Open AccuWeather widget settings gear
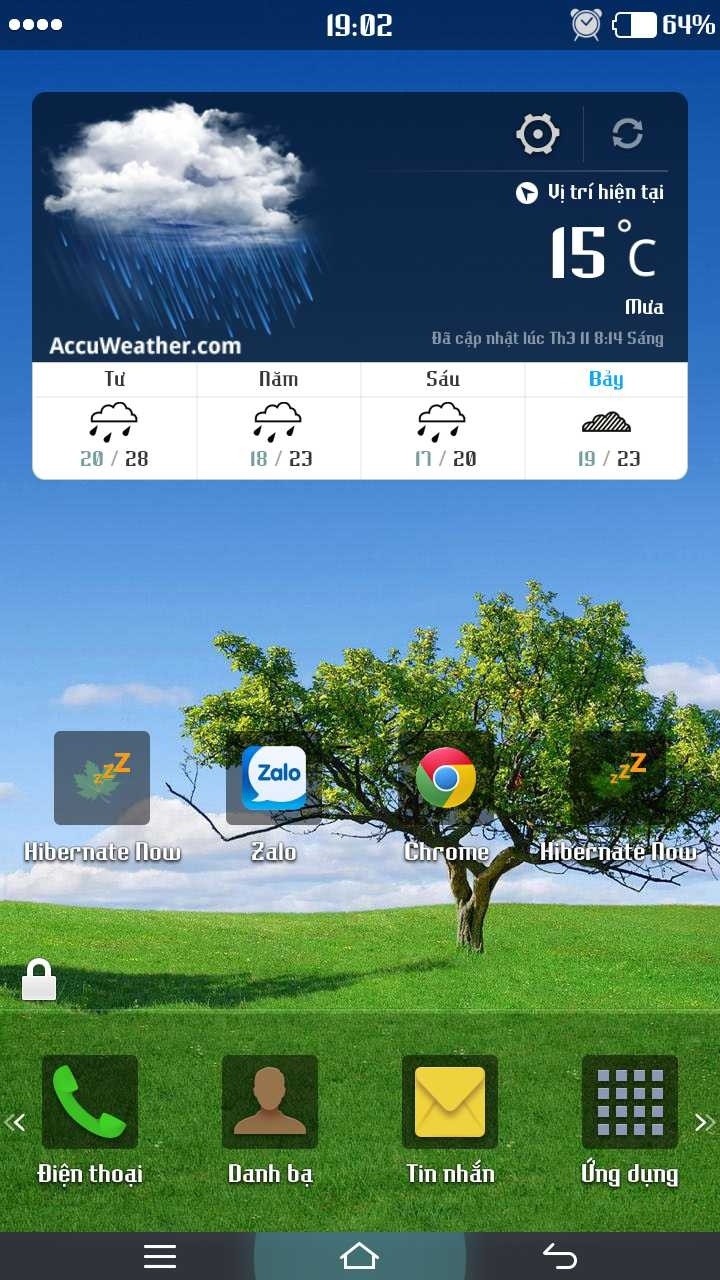This screenshot has height=1280, width=720. pos(537,134)
